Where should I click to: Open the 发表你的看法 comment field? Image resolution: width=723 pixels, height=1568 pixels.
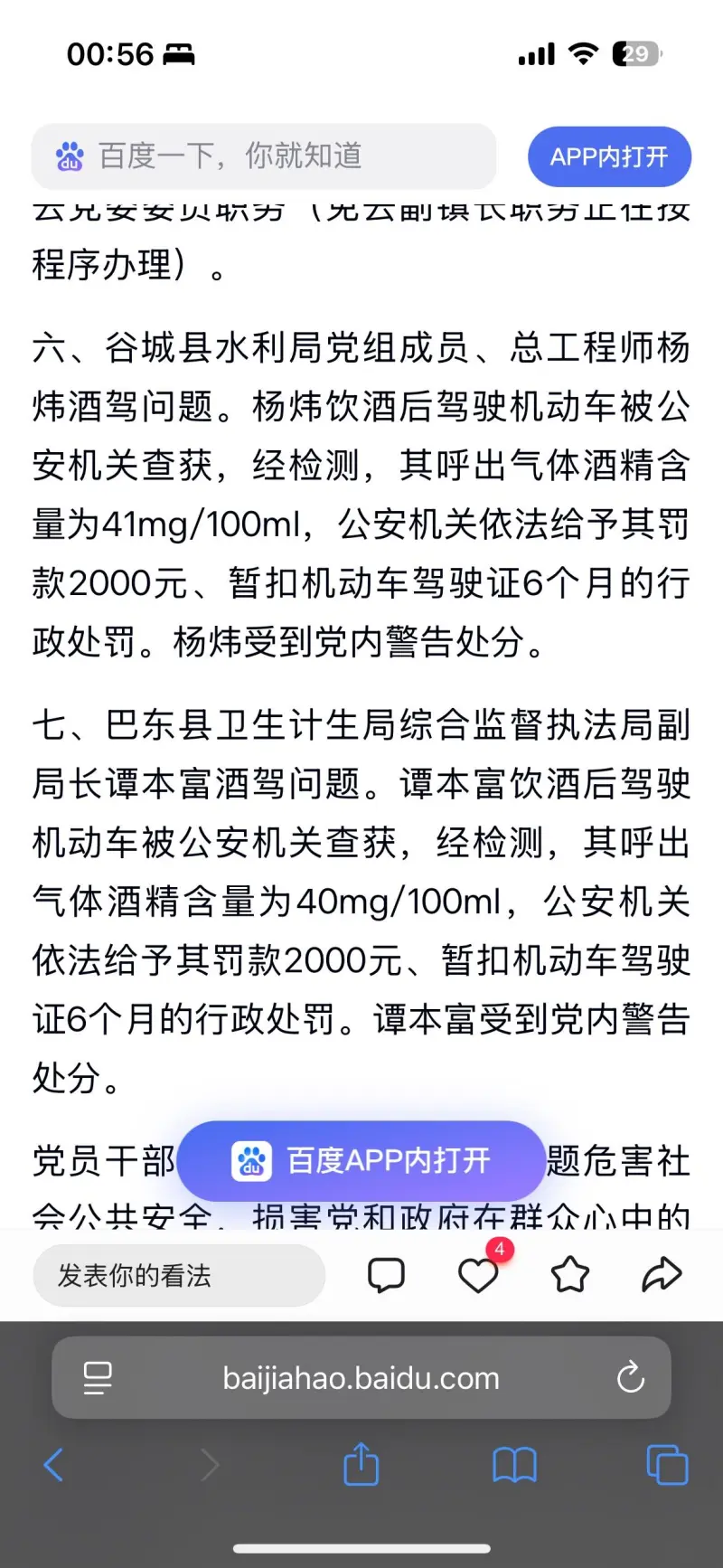179,1275
